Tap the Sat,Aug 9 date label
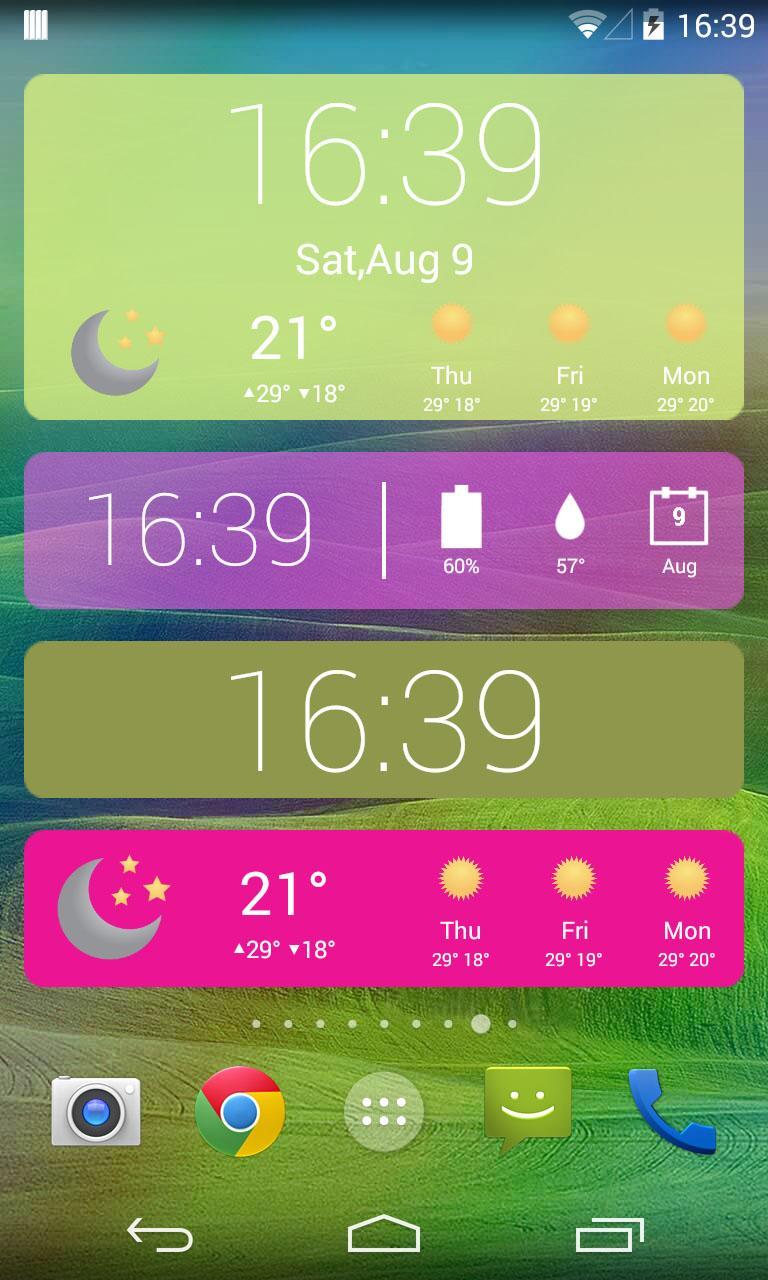 [x=384, y=258]
